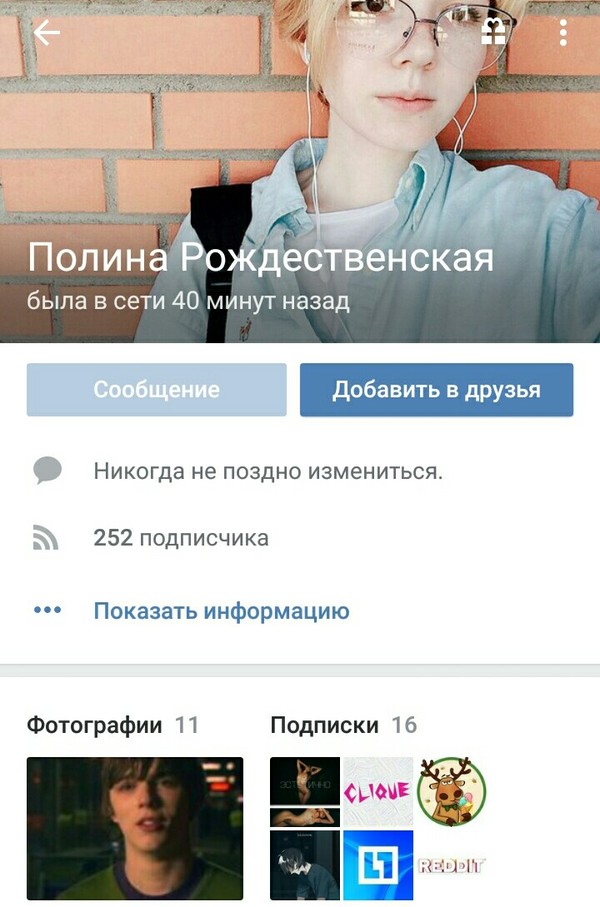
Task: Send a gift using the gift icon
Action: coord(493,33)
